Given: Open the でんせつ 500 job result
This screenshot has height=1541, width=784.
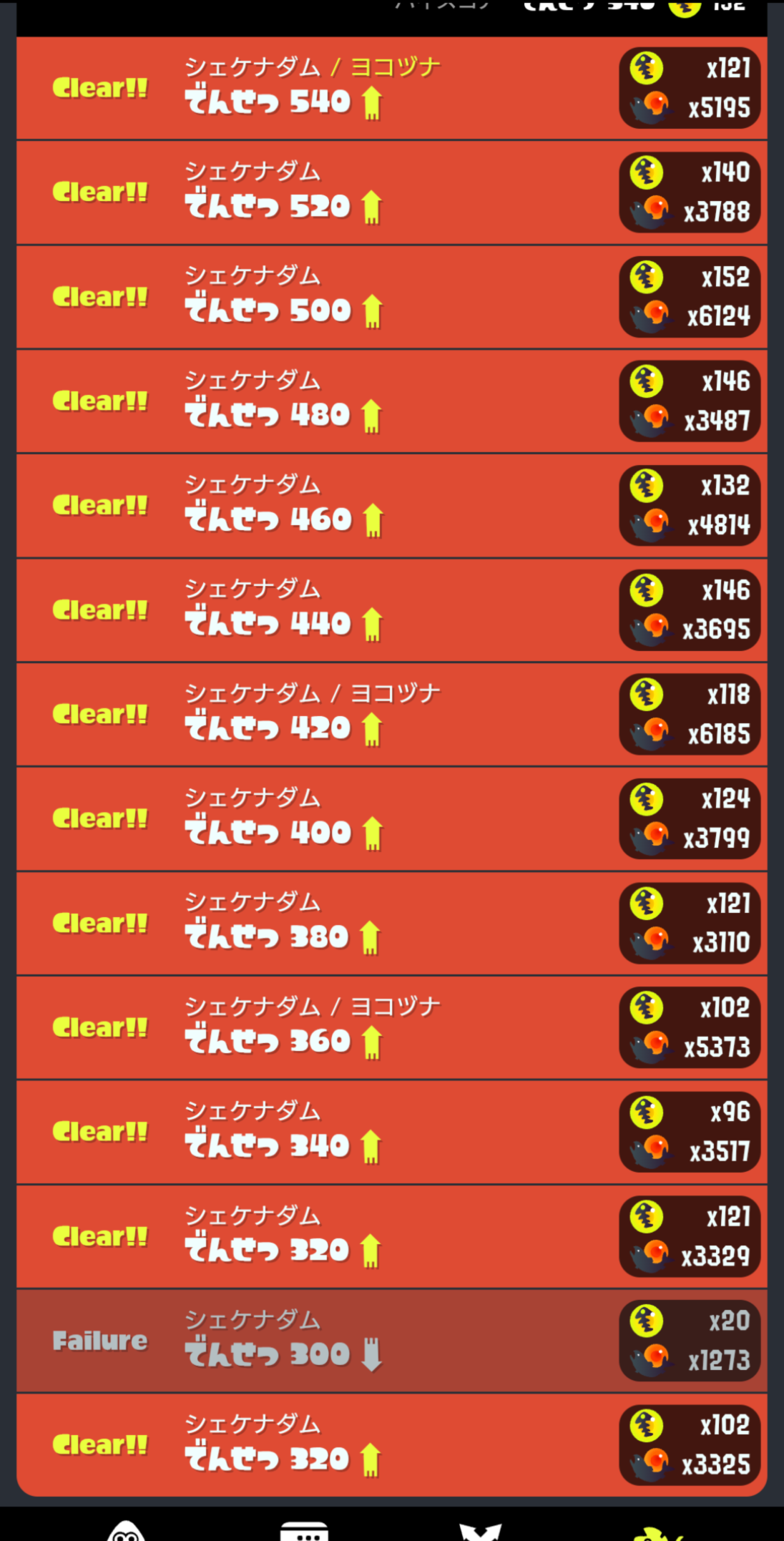Looking at the screenshot, I should point(391,297).
